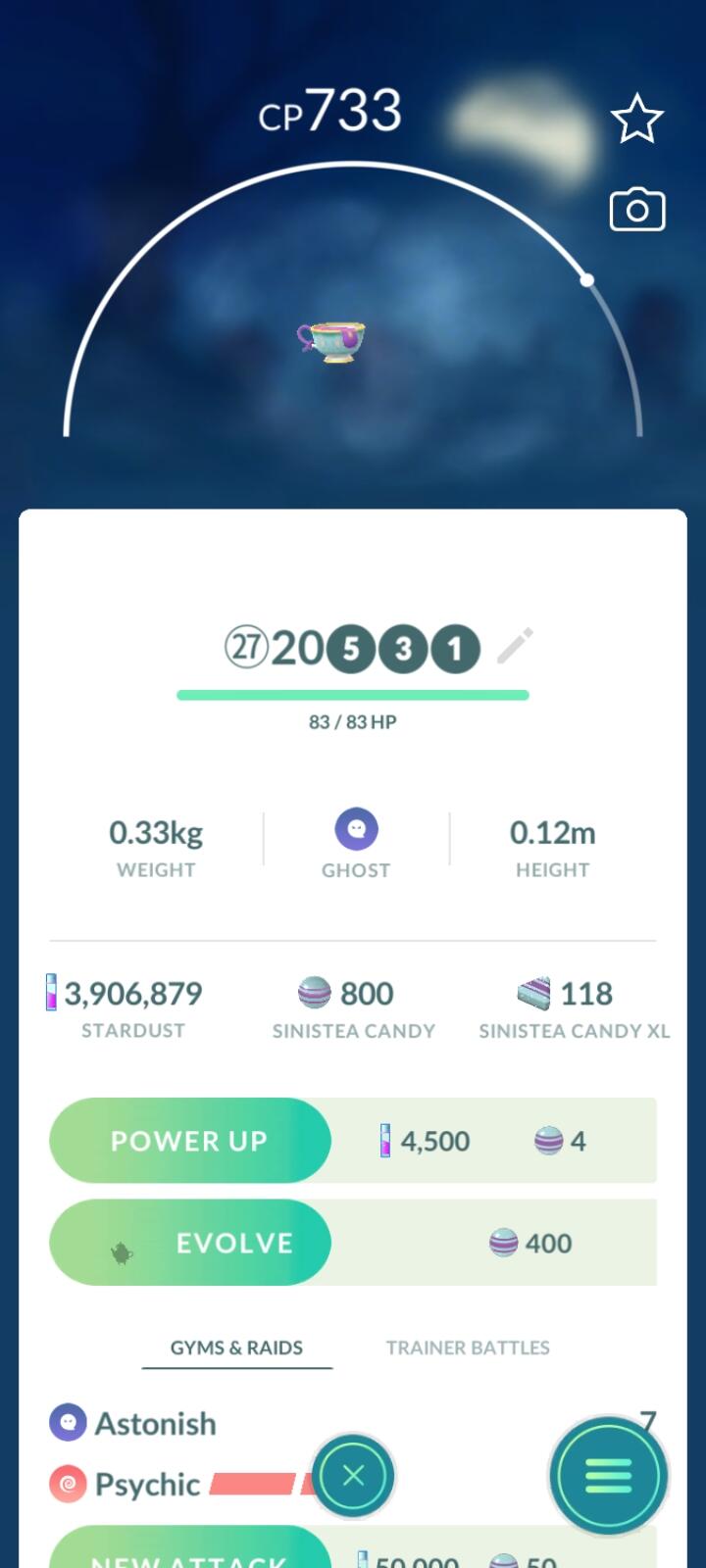Switch to Gyms & Raids moves tab
706x1568 pixels.
point(236,1347)
